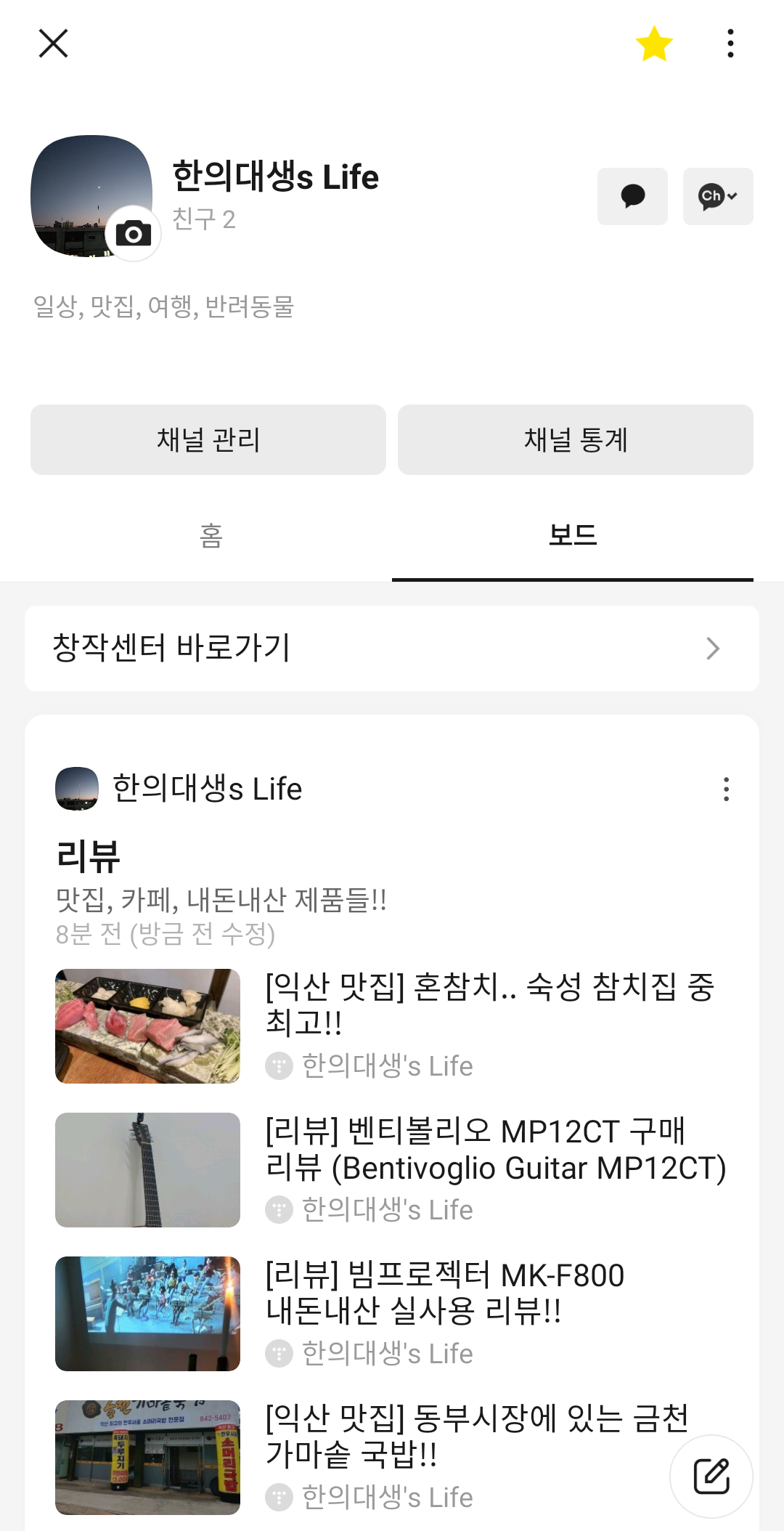The height and width of the screenshot is (1531, 784).
Task: Toggle the yellow favorite star
Action: [x=654, y=44]
